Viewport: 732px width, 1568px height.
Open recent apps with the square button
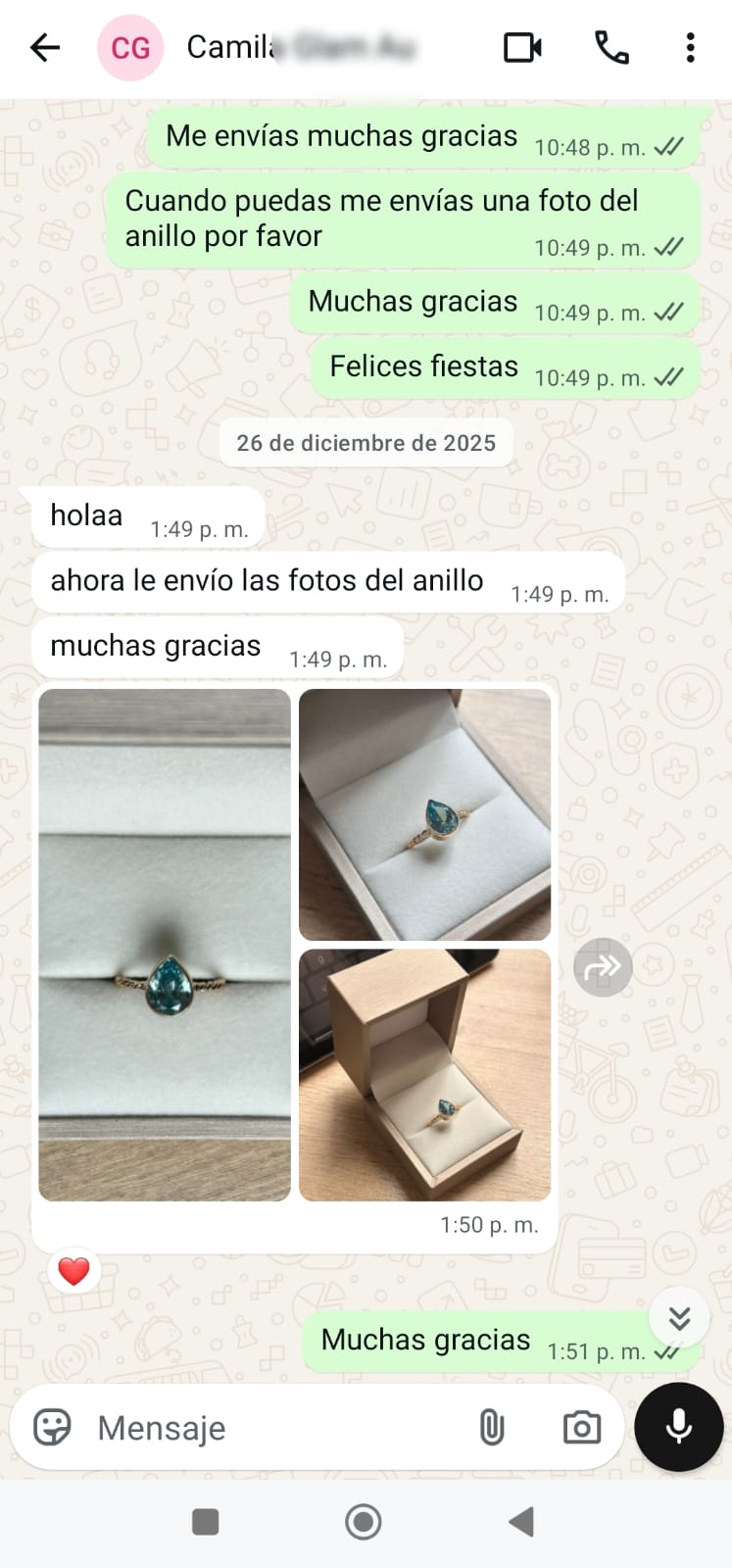point(206,1522)
